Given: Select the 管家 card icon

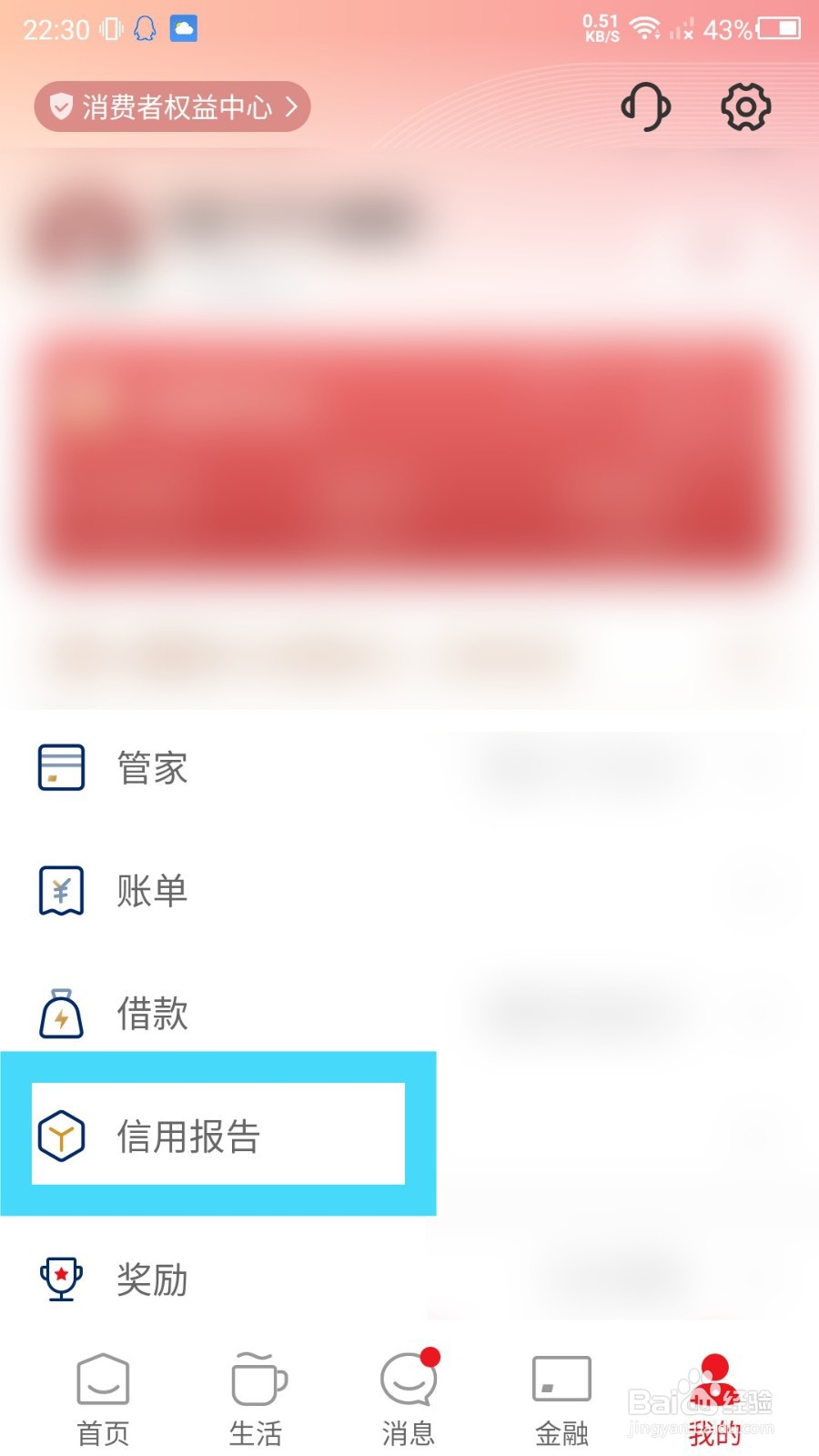Looking at the screenshot, I should tap(60, 767).
